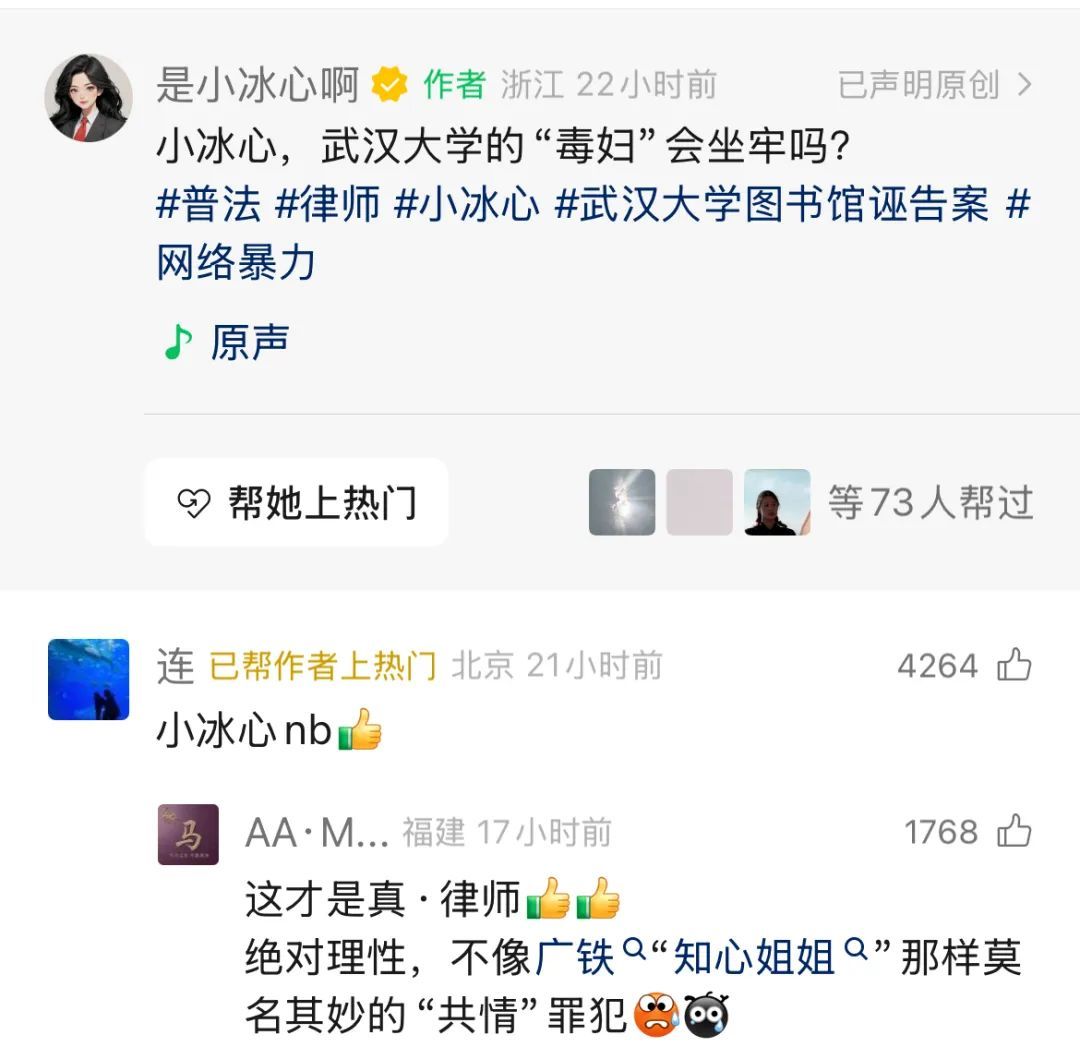Open commenter 连's avatar
This screenshot has width=1080, height=1059.
pos(88,679)
